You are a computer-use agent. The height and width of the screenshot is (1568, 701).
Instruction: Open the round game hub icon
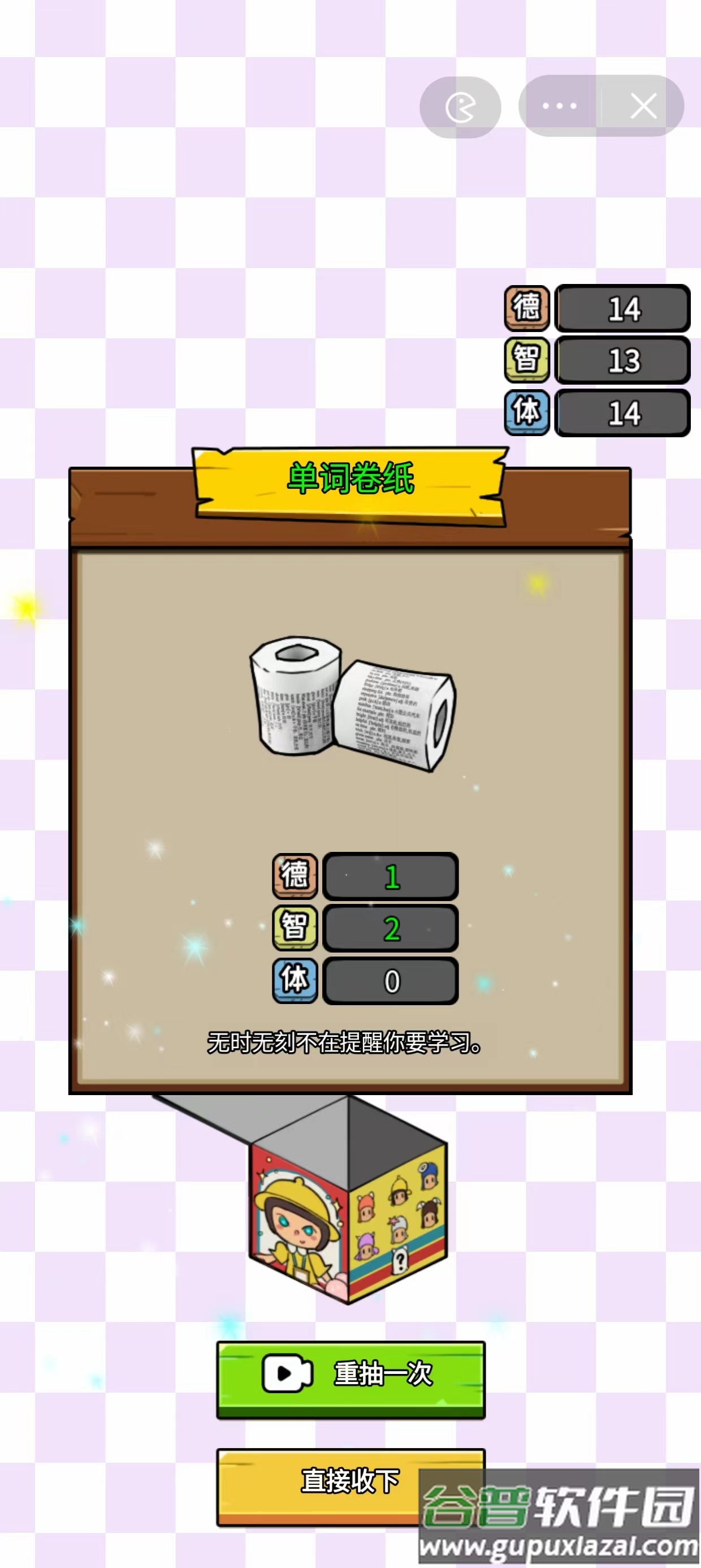pos(460,107)
